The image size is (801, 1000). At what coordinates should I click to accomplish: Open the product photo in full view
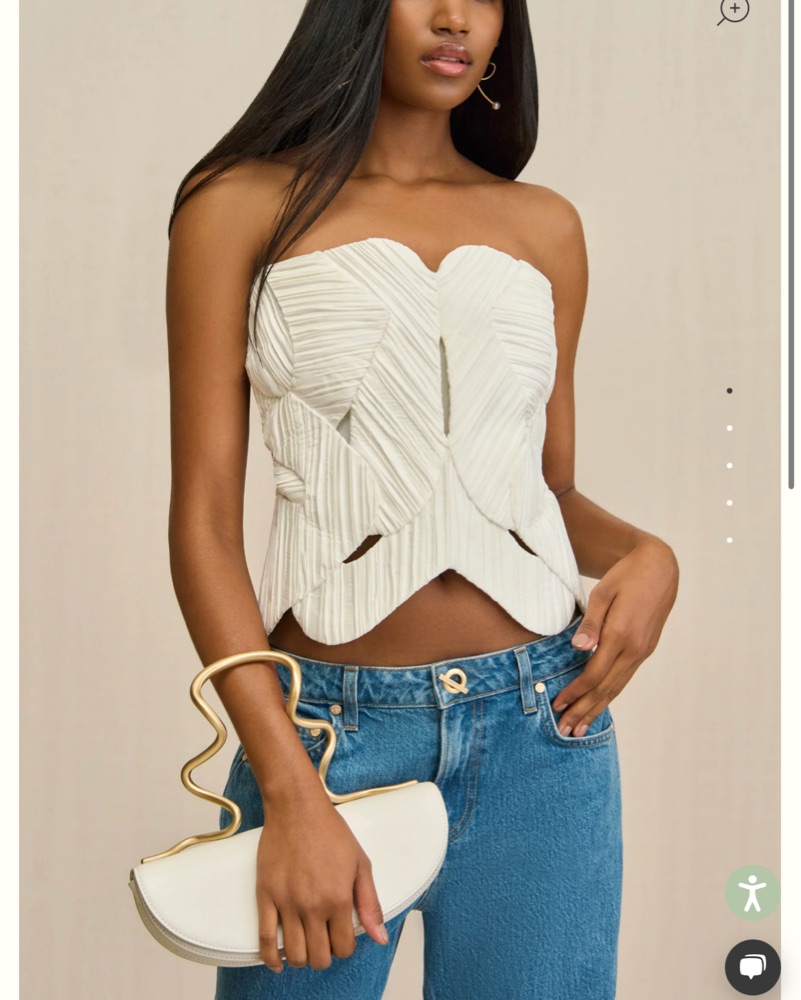[400, 500]
